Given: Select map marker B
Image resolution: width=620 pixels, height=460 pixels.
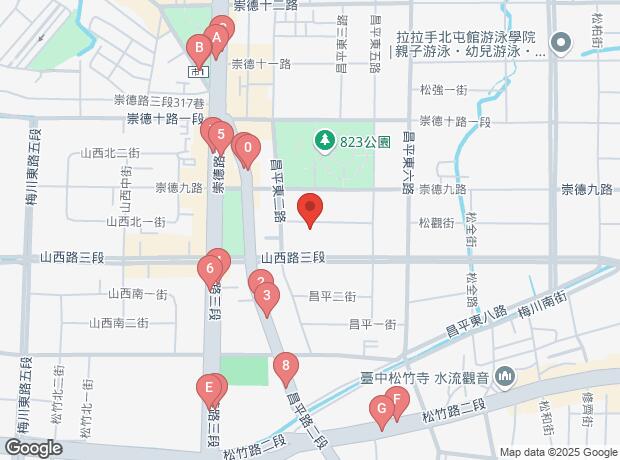Looking at the screenshot, I should click(x=199, y=46).
